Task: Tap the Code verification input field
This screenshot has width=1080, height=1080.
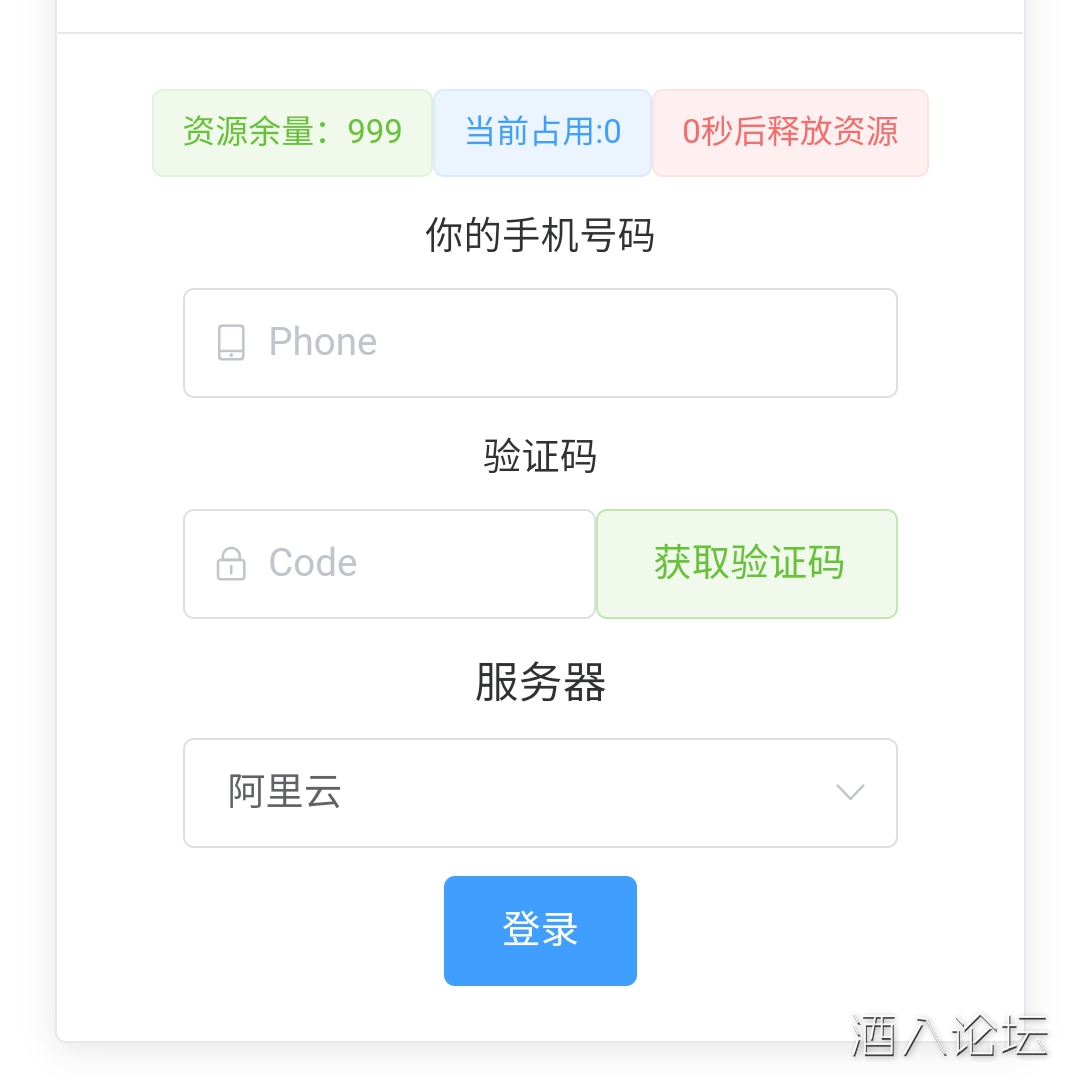Action: point(400,564)
